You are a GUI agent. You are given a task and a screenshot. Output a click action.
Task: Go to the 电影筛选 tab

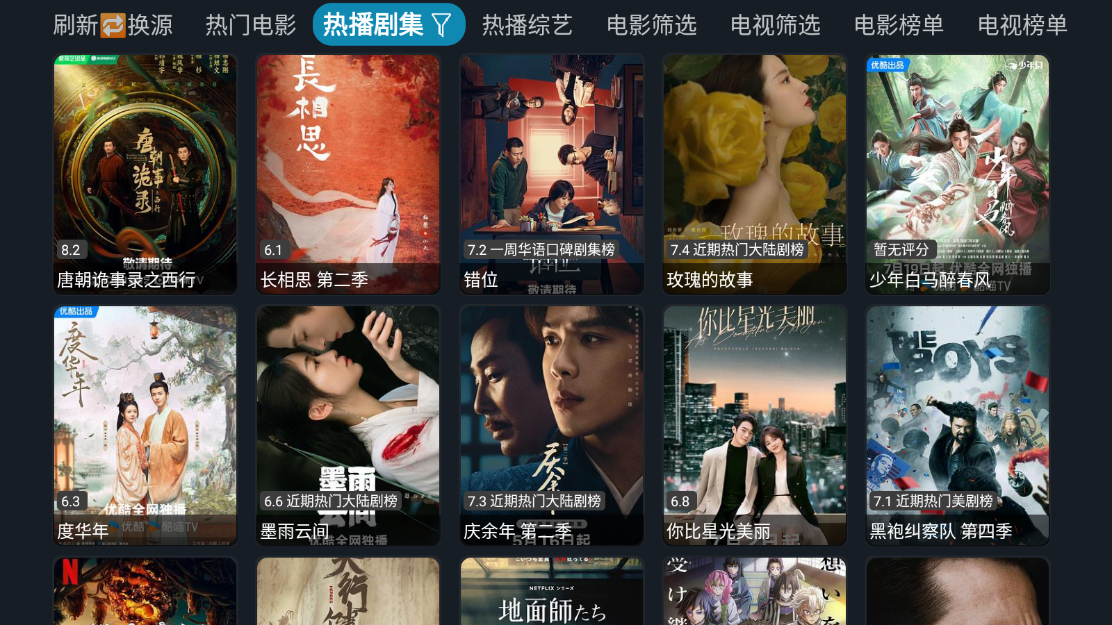[651, 25]
